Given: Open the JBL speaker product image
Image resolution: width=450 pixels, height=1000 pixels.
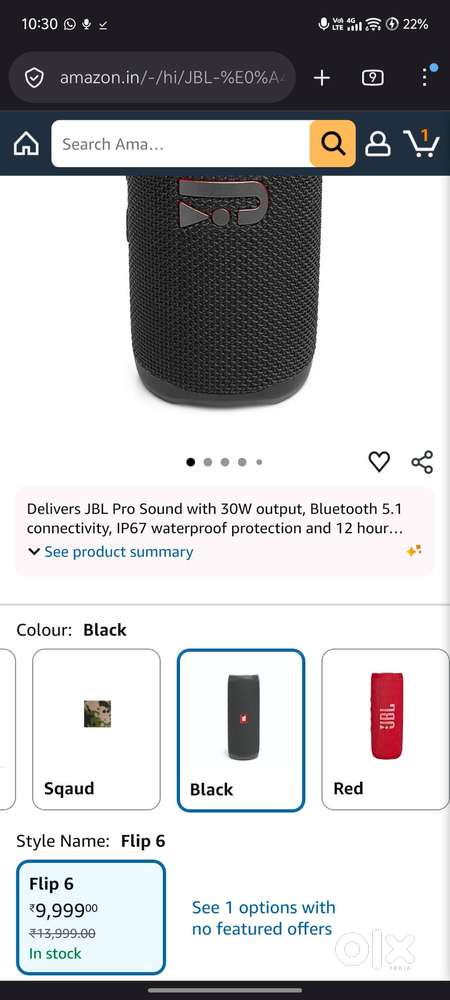Looking at the screenshot, I should pos(224,290).
